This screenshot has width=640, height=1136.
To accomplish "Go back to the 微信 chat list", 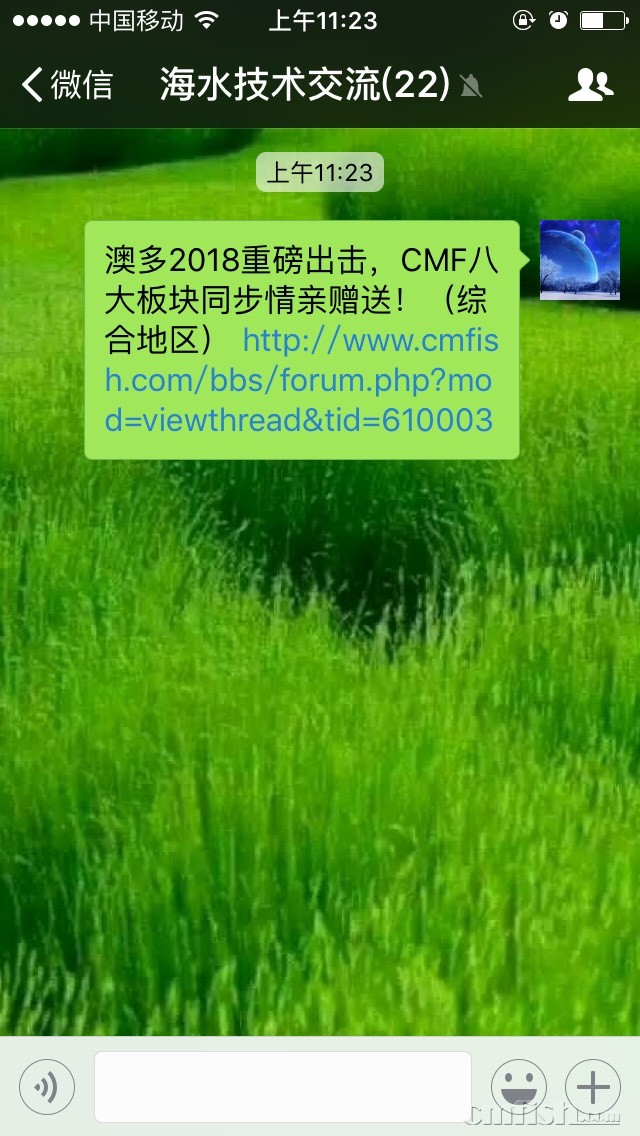I will click(x=66, y=85).
